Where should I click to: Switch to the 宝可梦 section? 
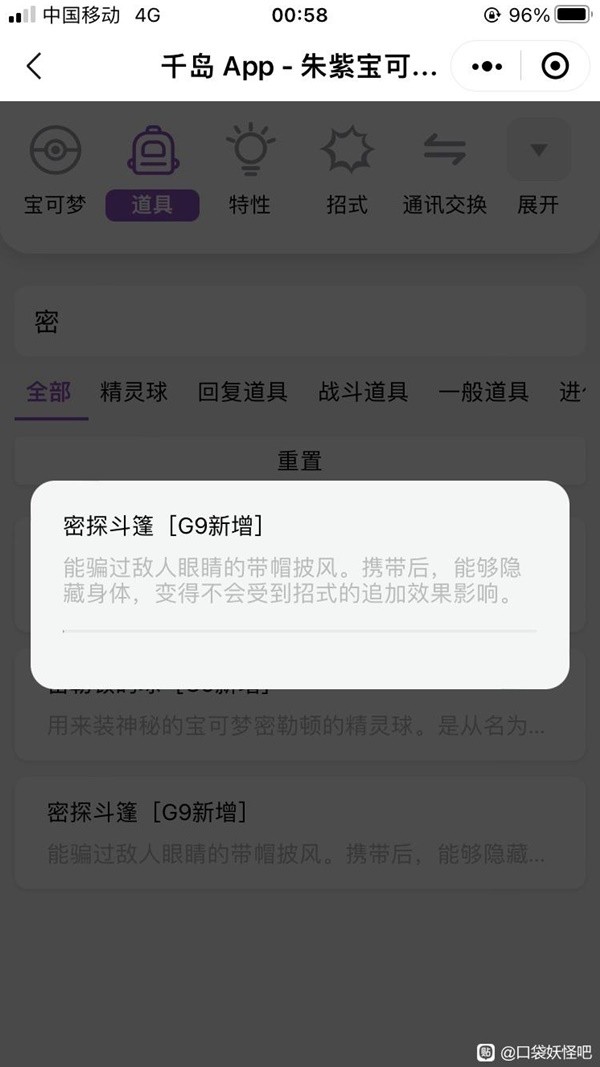pos(55,172)
